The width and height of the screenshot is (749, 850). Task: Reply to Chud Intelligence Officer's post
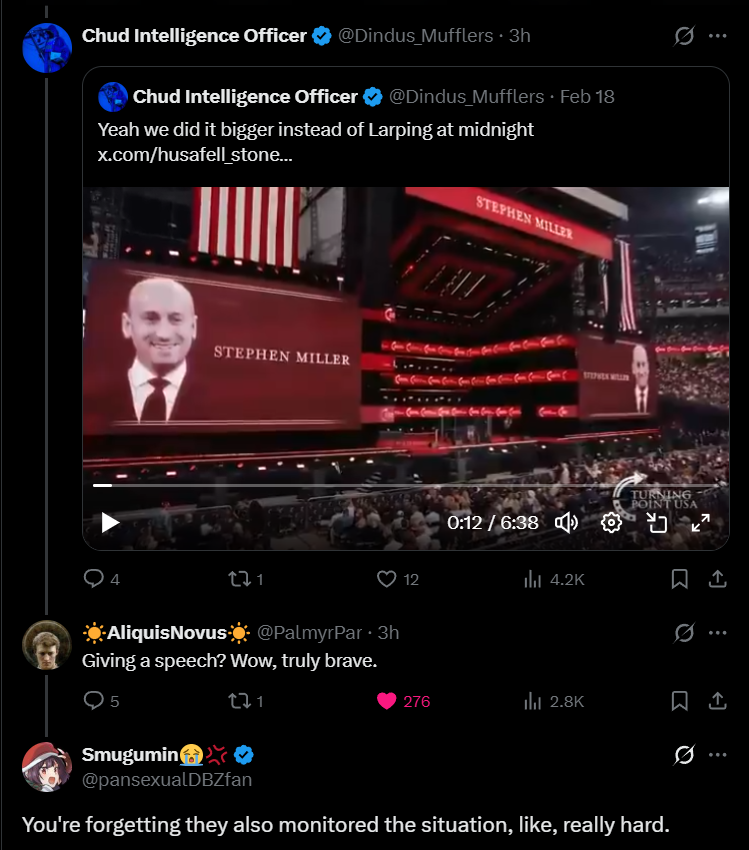coord(94,579)
